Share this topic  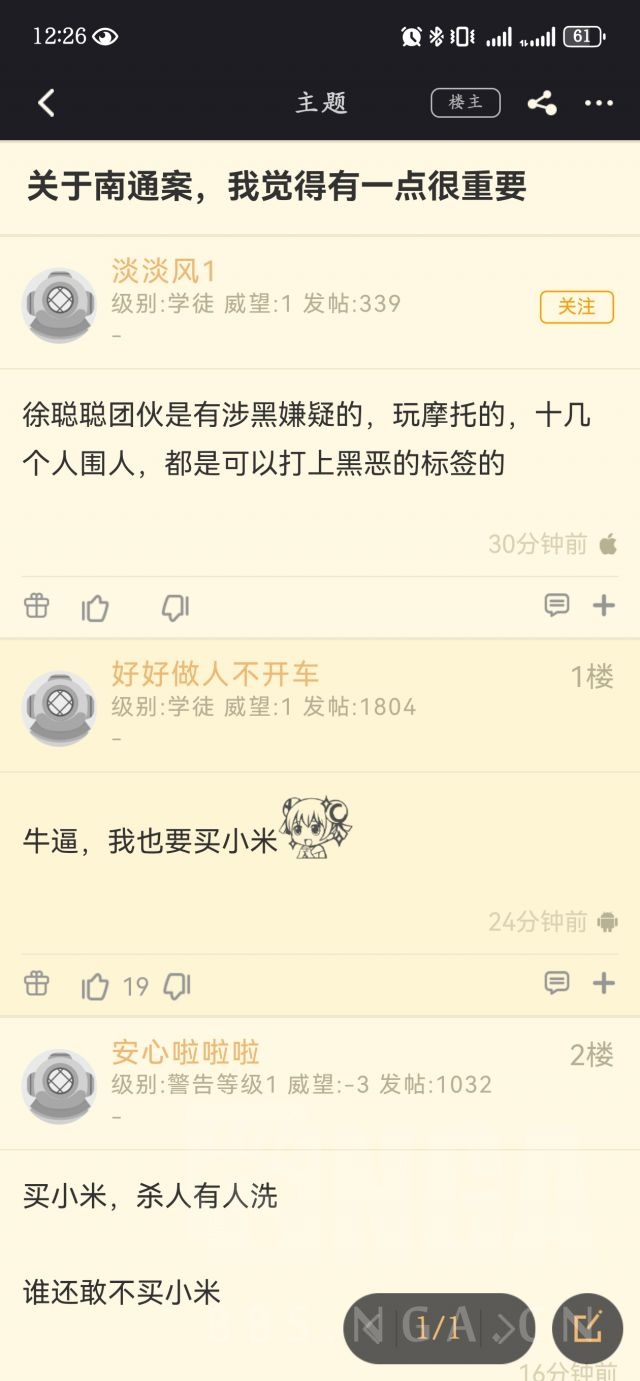[542, 103]
